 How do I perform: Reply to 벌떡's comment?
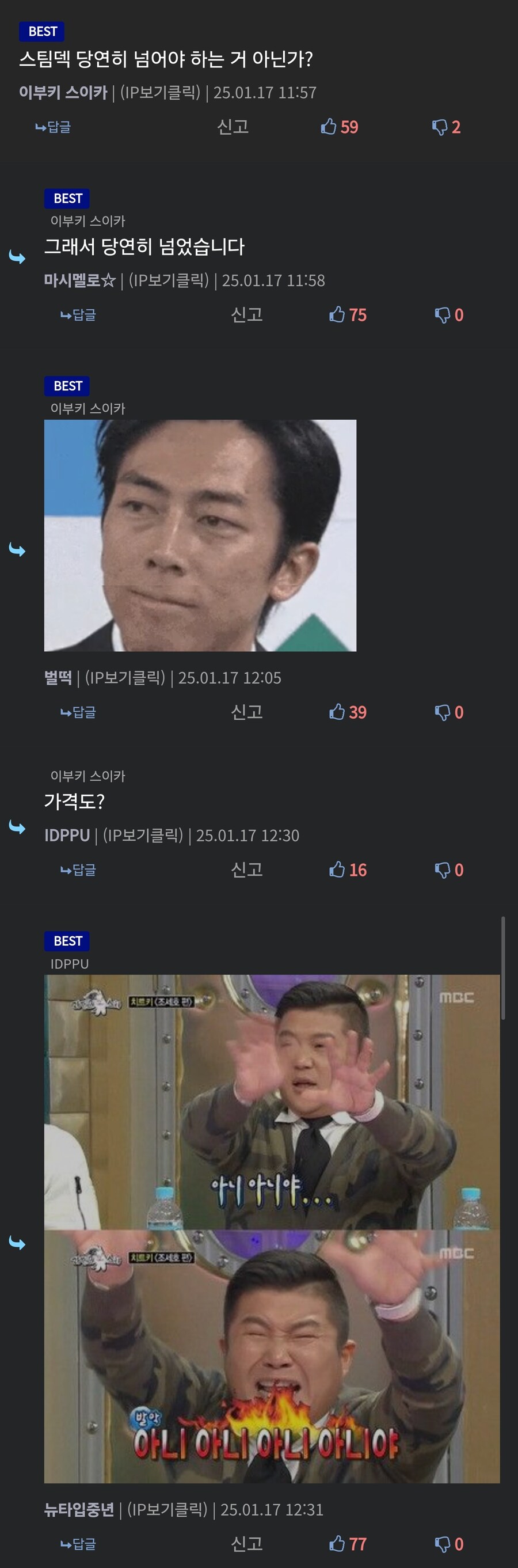78,712
